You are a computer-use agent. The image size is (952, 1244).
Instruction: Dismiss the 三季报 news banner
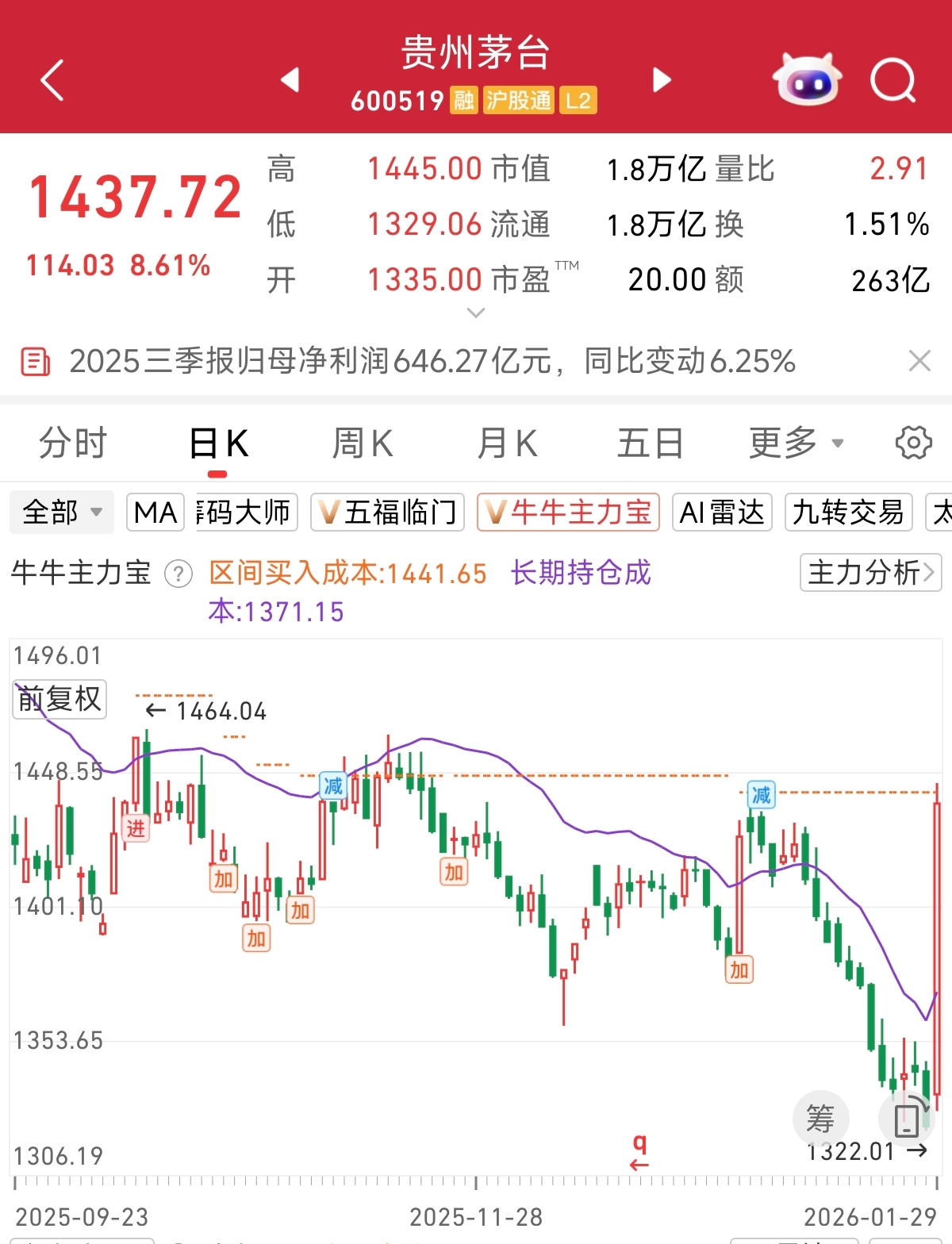point(919,362)
